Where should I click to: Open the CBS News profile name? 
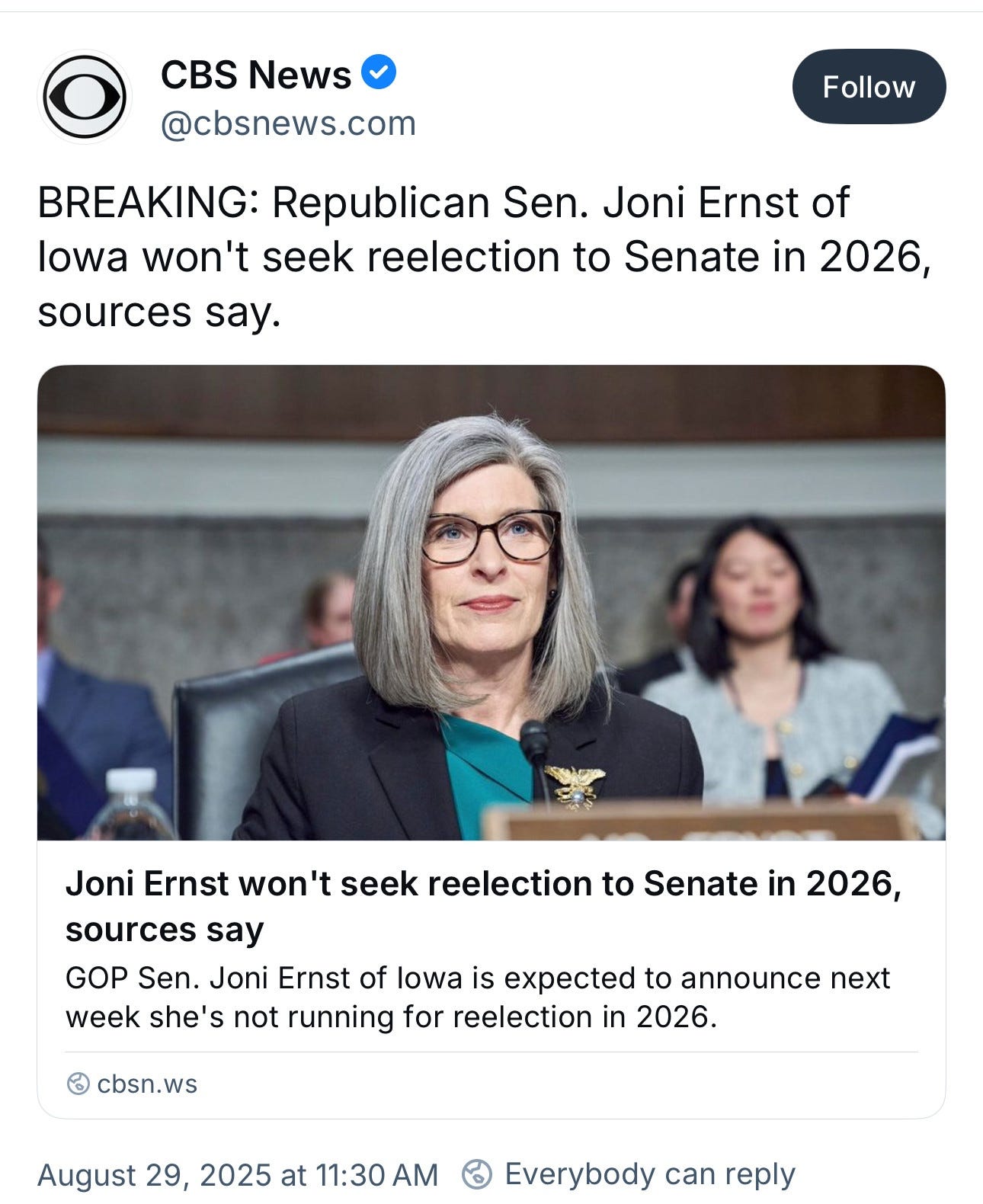(x=256, y=75)
